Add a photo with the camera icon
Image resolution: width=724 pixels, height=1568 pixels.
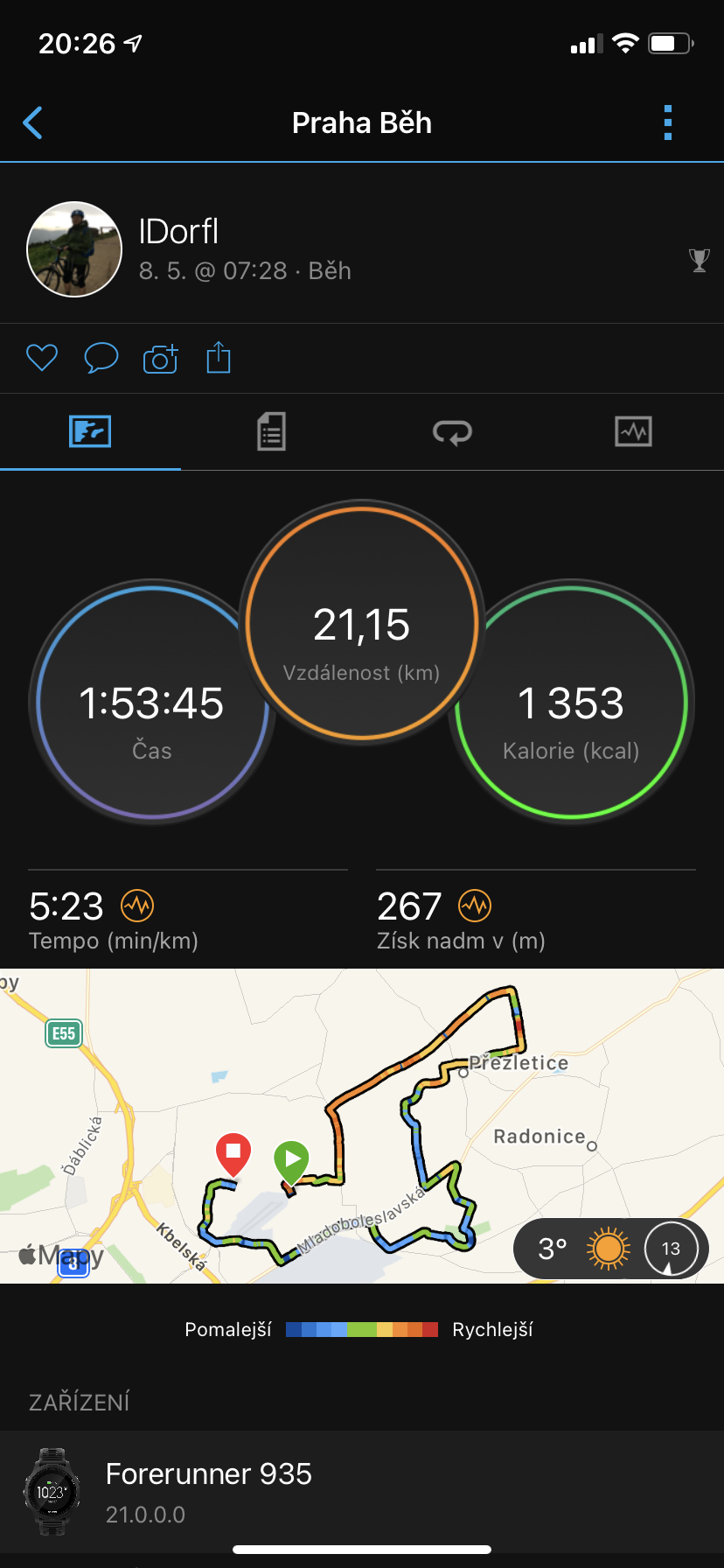coord(161,358)
